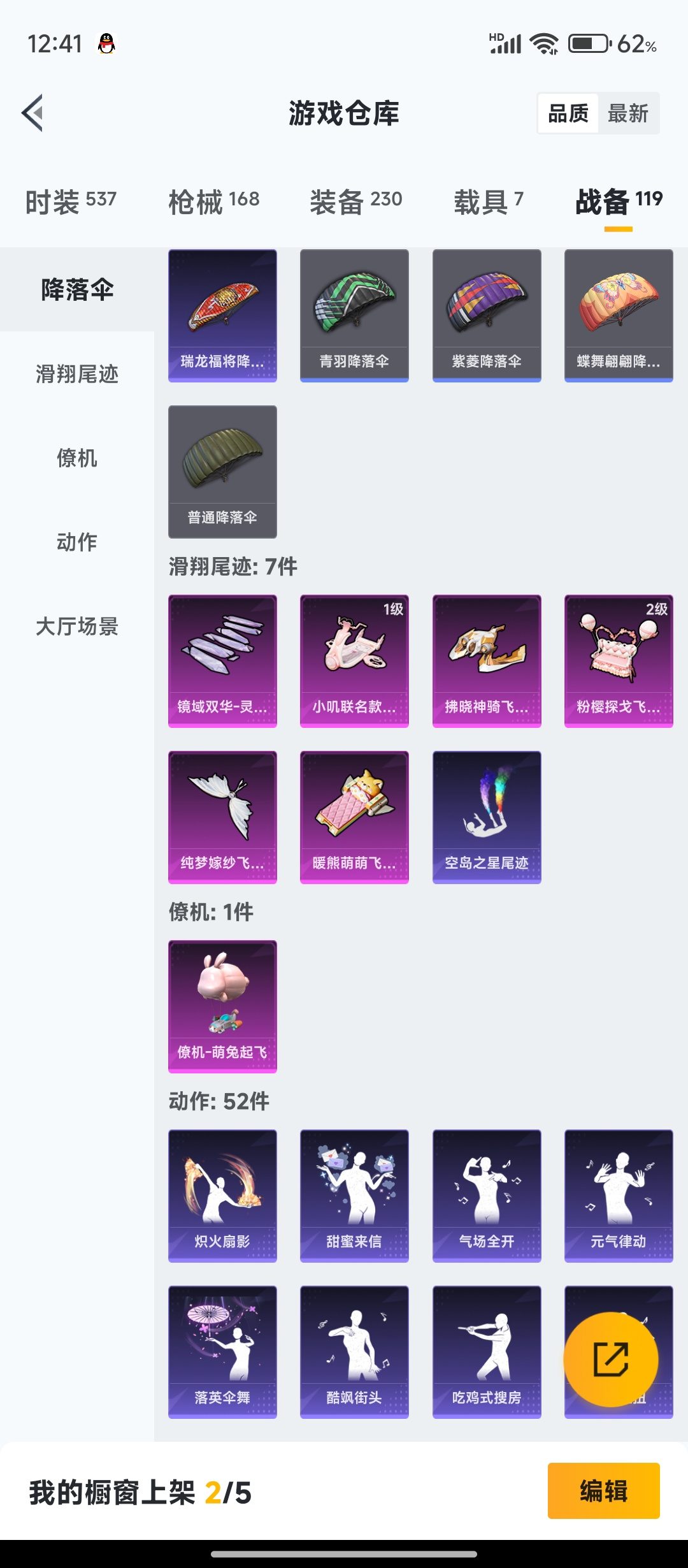Switch to the 时装 537 tab
This screenshot has height=1568, width=688.
(x=71, y=201)
